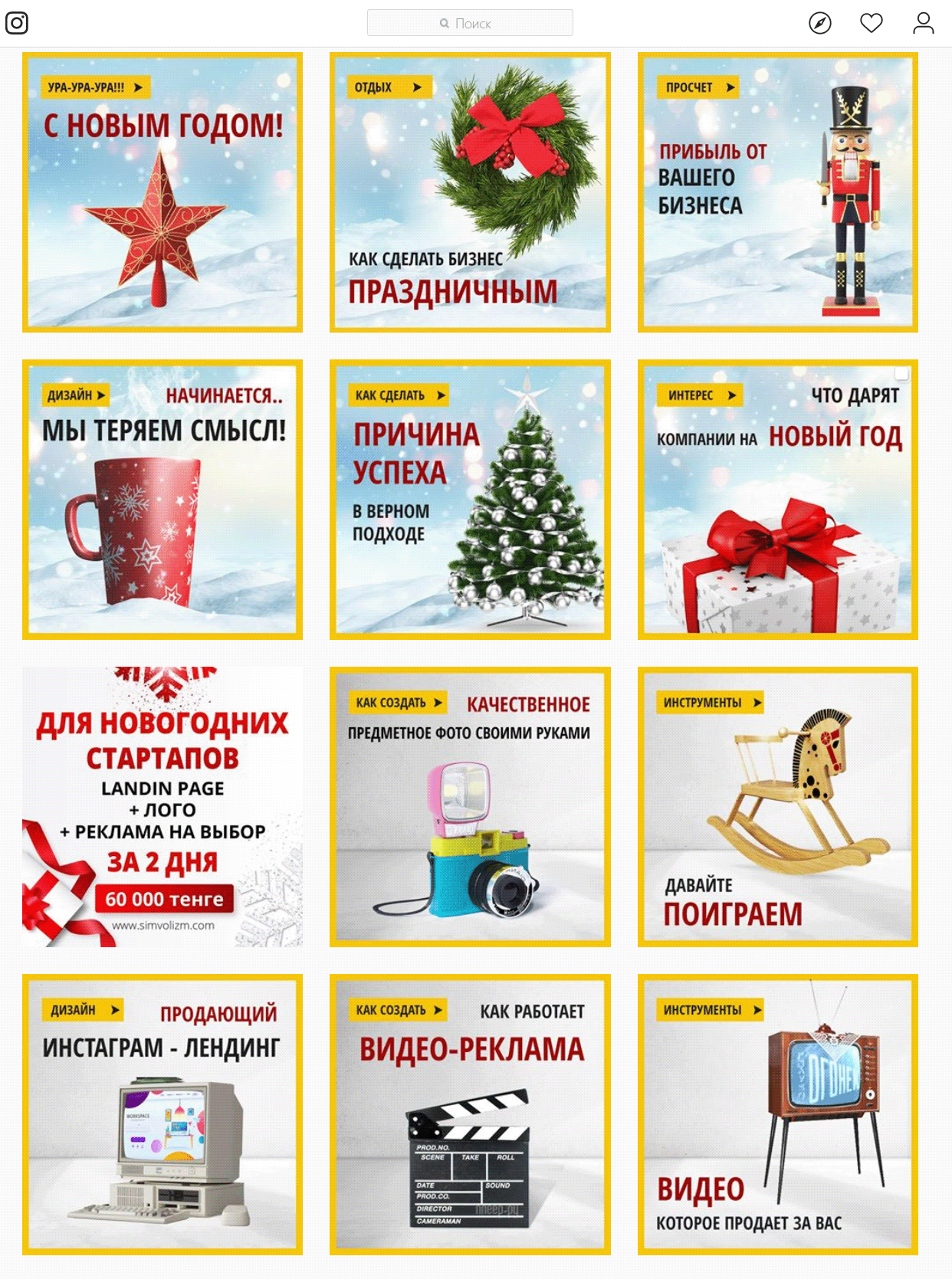Open the Видео которое продает TV post

click(777, 1114)
